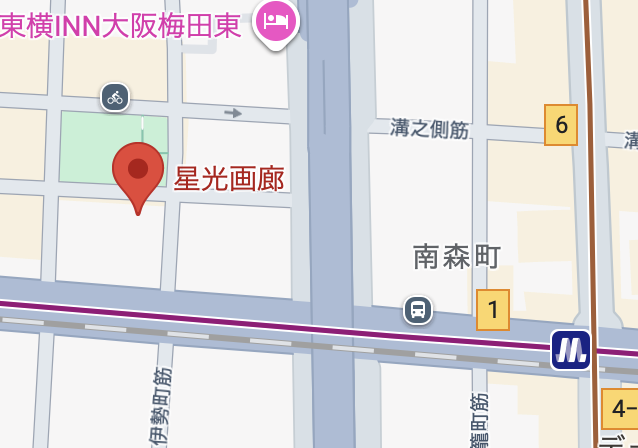Open the 東横INN大阪梅田東 hotel marker

pyautogui.click(x=276, y=20)
